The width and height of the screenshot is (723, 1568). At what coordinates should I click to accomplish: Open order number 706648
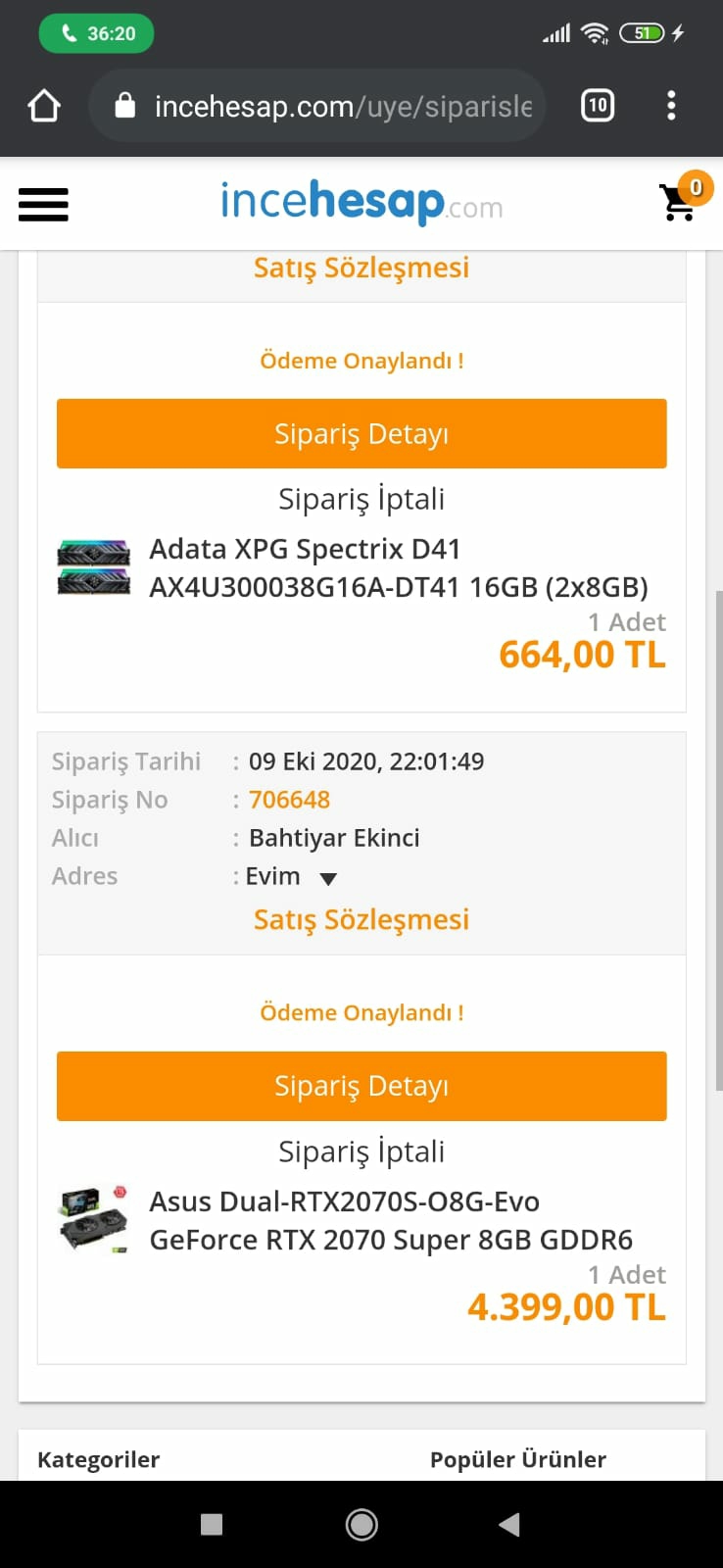(289, 800)
